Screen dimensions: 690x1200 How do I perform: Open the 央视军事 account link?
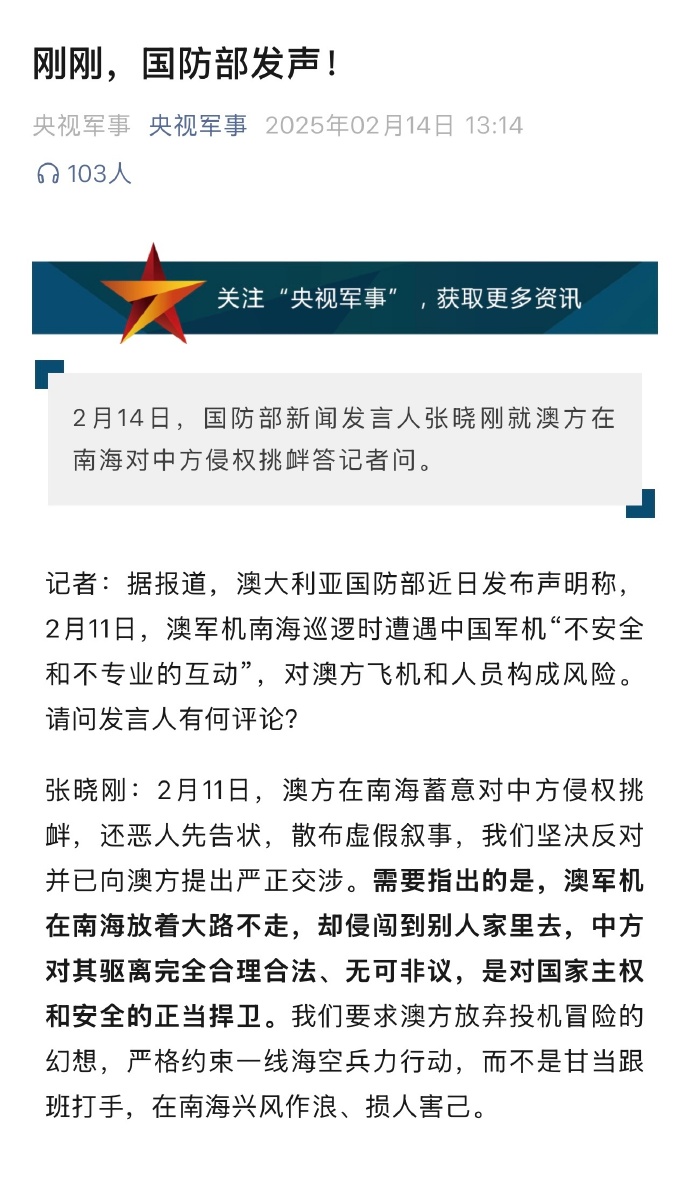[198, 126]
